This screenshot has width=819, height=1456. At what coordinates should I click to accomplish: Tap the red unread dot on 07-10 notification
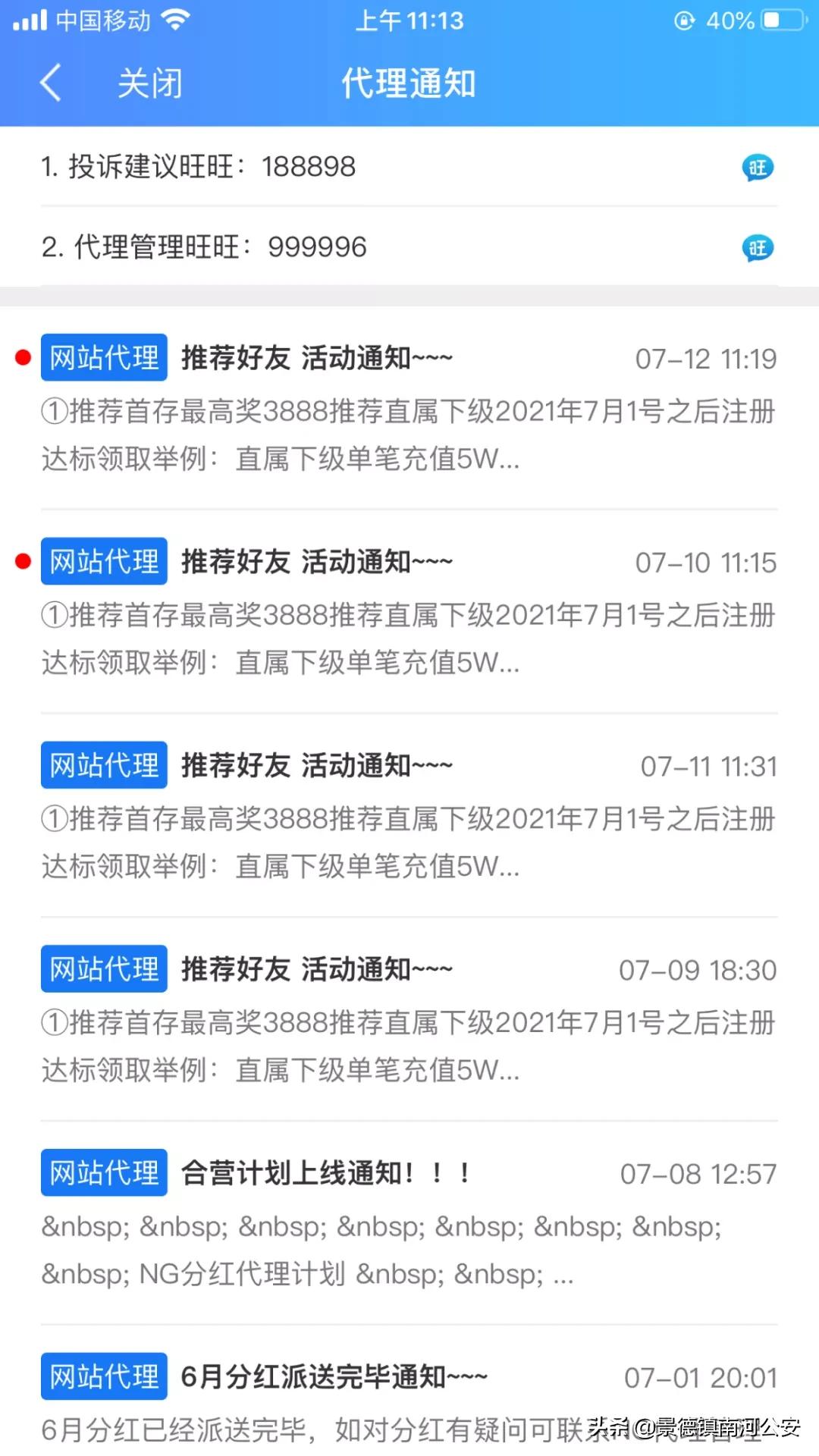[22, 561]
